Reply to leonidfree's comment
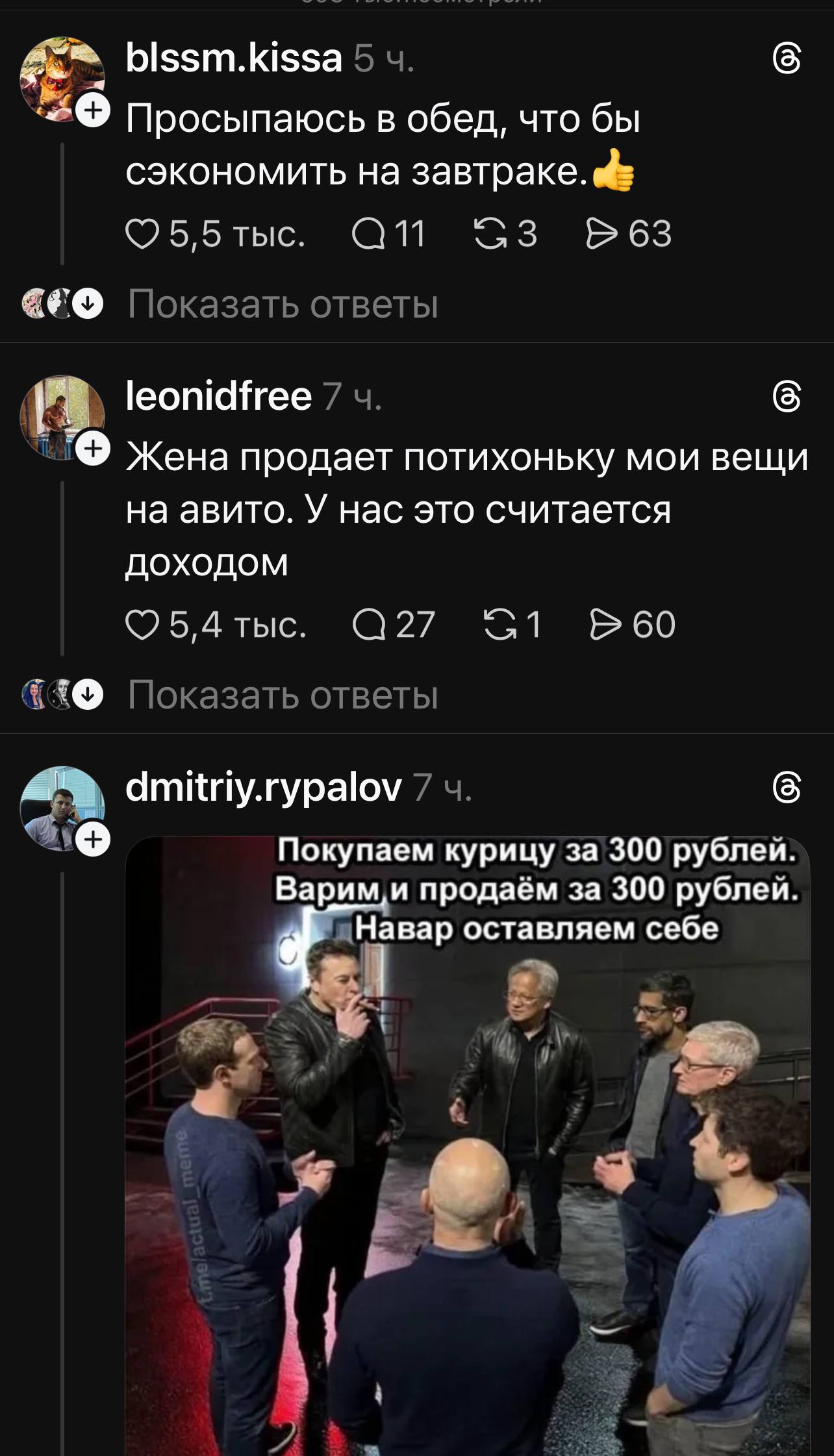Viewport: 834px width, 1456px height. pos(369,625)
